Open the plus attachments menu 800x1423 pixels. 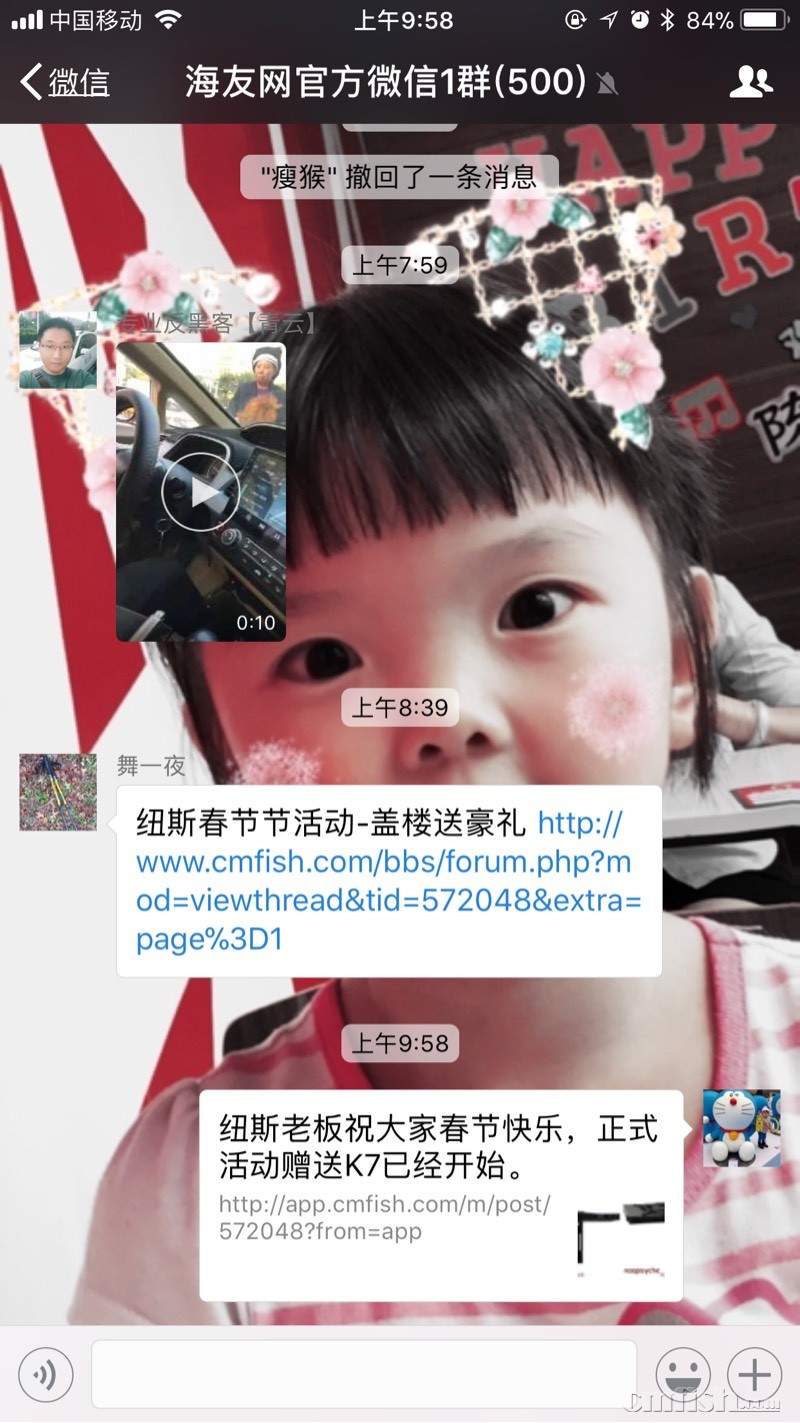[754, 1374]
